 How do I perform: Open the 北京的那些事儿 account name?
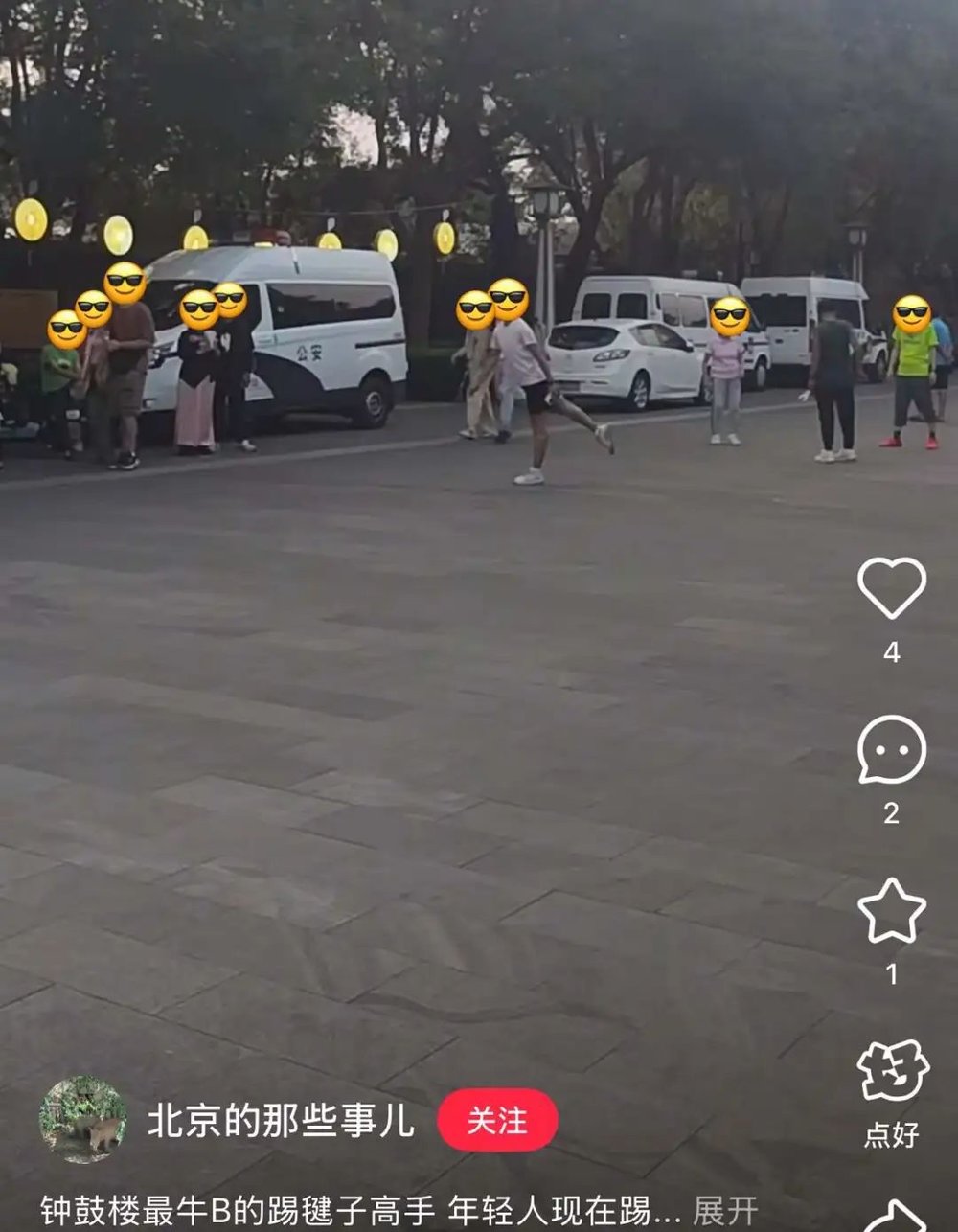click(281, 1120)
